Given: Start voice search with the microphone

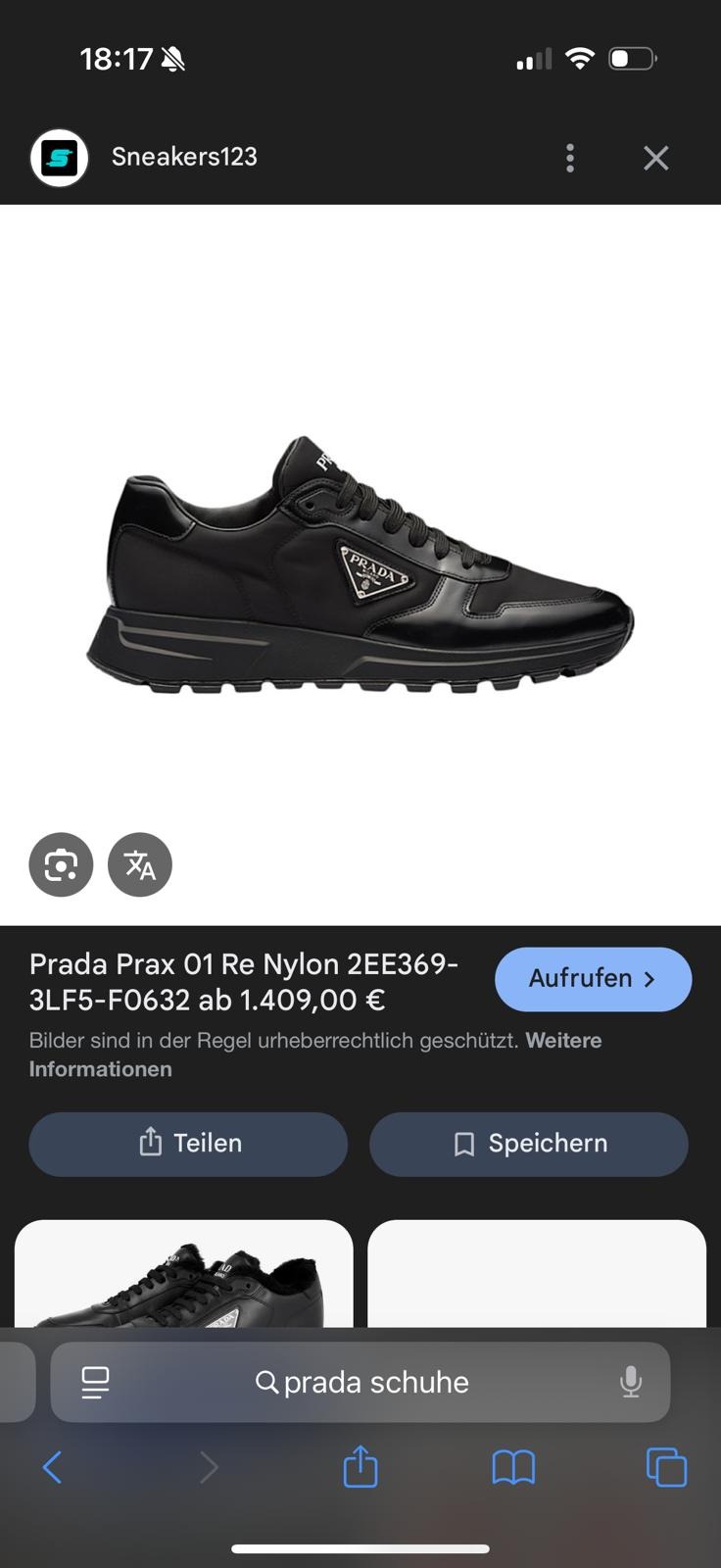Looking at the screenshot, I should [631, 1382].
